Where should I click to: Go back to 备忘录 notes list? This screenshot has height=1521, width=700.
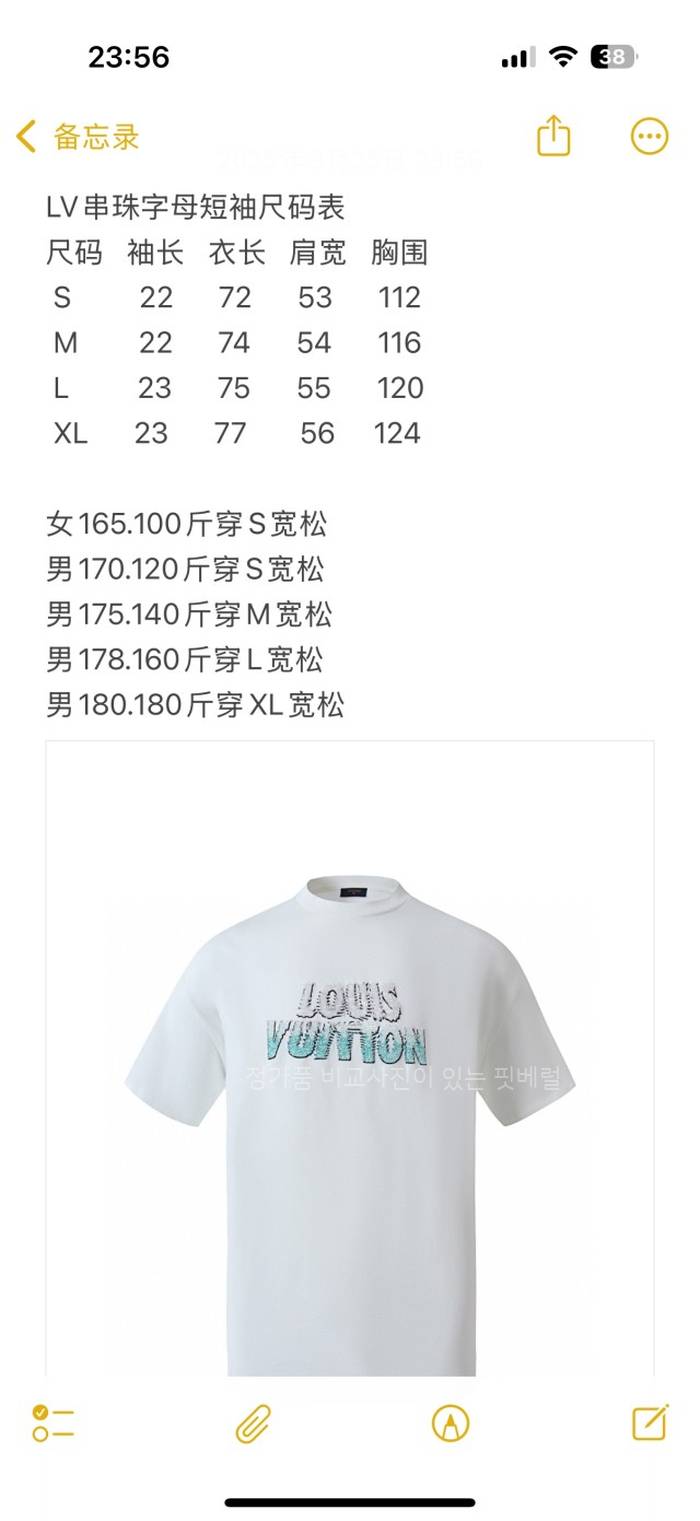(x=77, y=136)
